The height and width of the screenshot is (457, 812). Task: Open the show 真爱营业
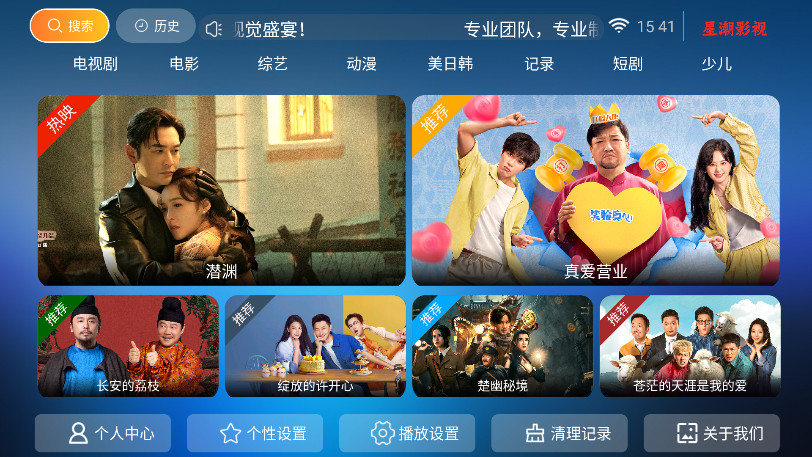click(595, 190)
